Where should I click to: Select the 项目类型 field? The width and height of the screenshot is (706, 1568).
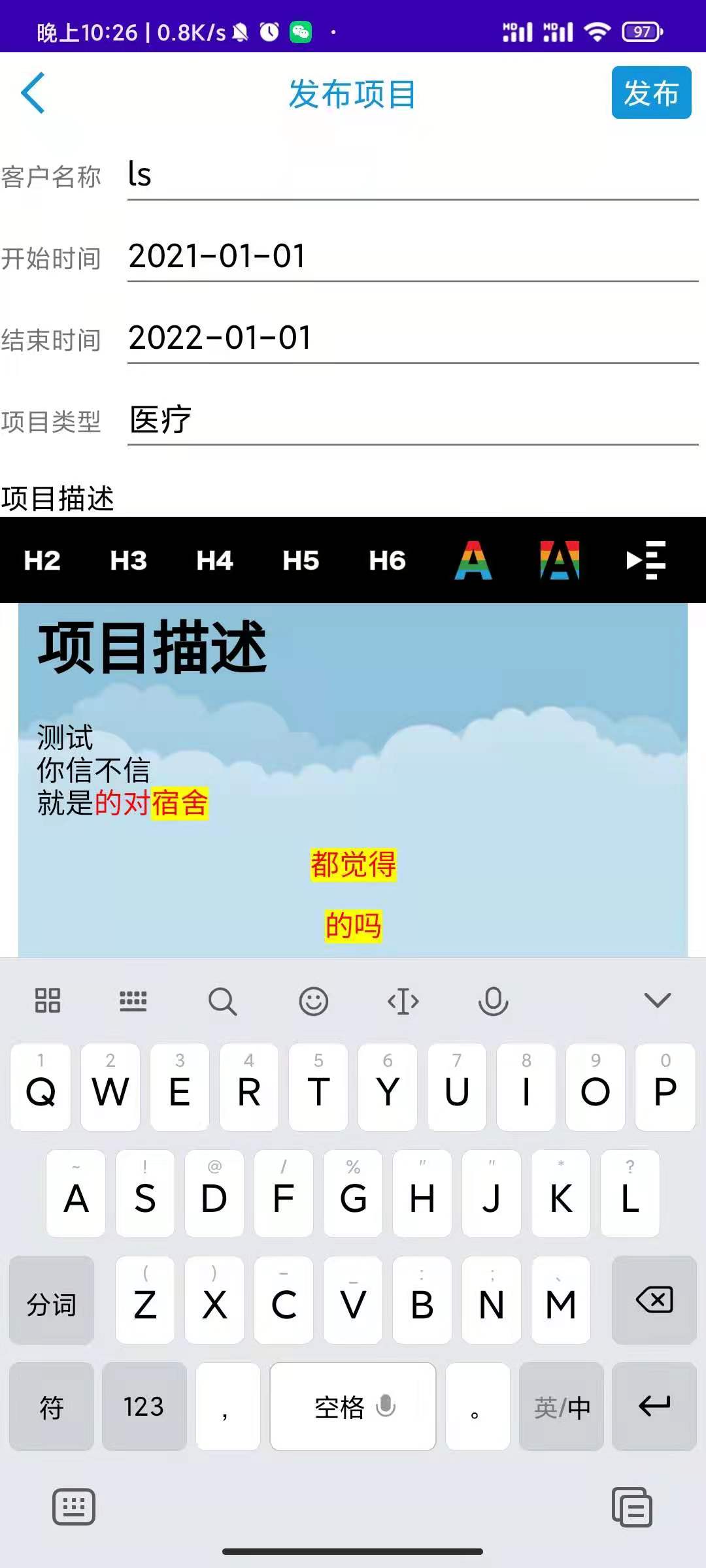click(412, 419)
